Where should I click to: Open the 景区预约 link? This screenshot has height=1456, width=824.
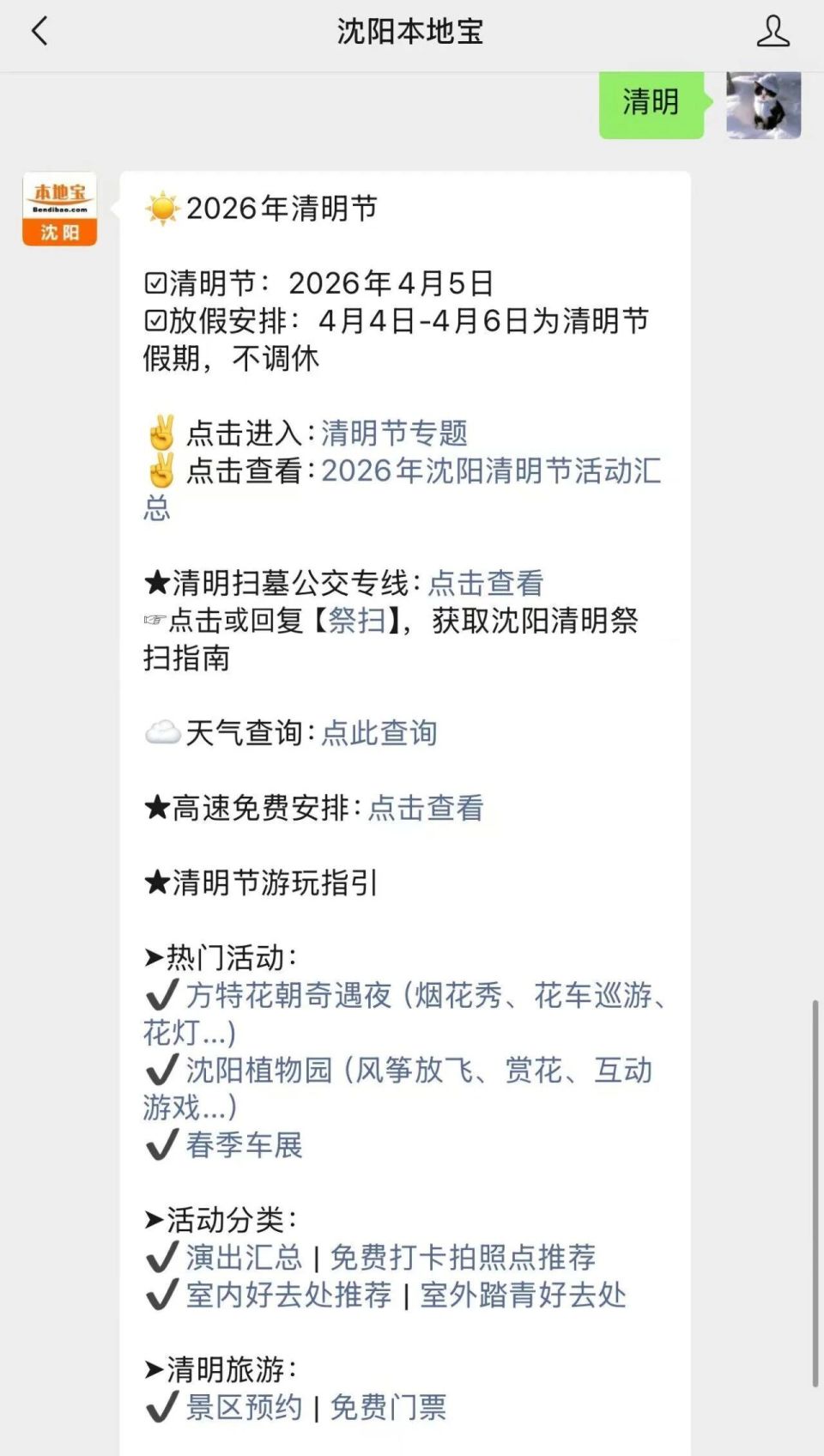tap(243, 1408)
